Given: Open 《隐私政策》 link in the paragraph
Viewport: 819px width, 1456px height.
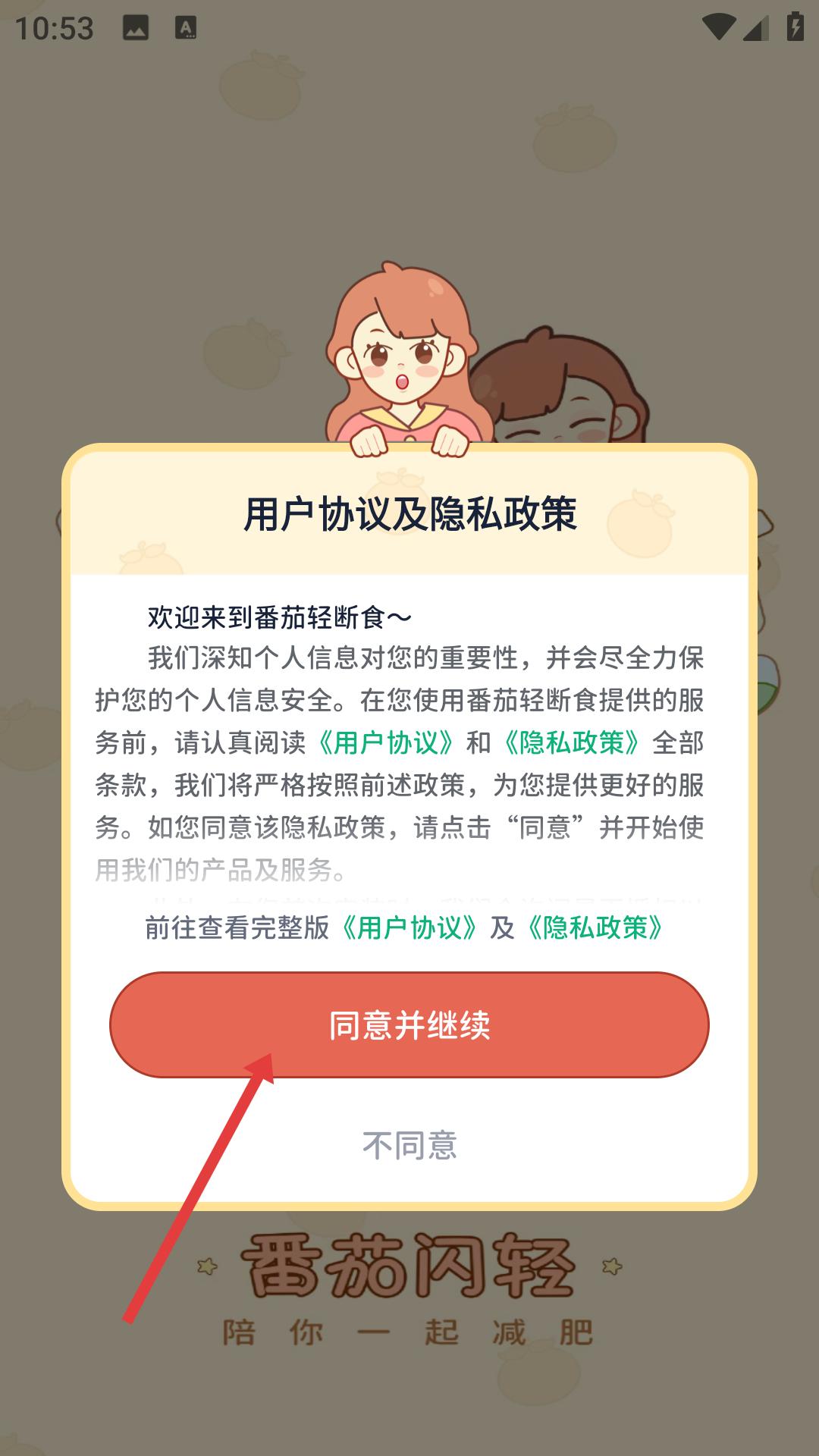Looking at the screenshot, I should click(x=572, y=742).
